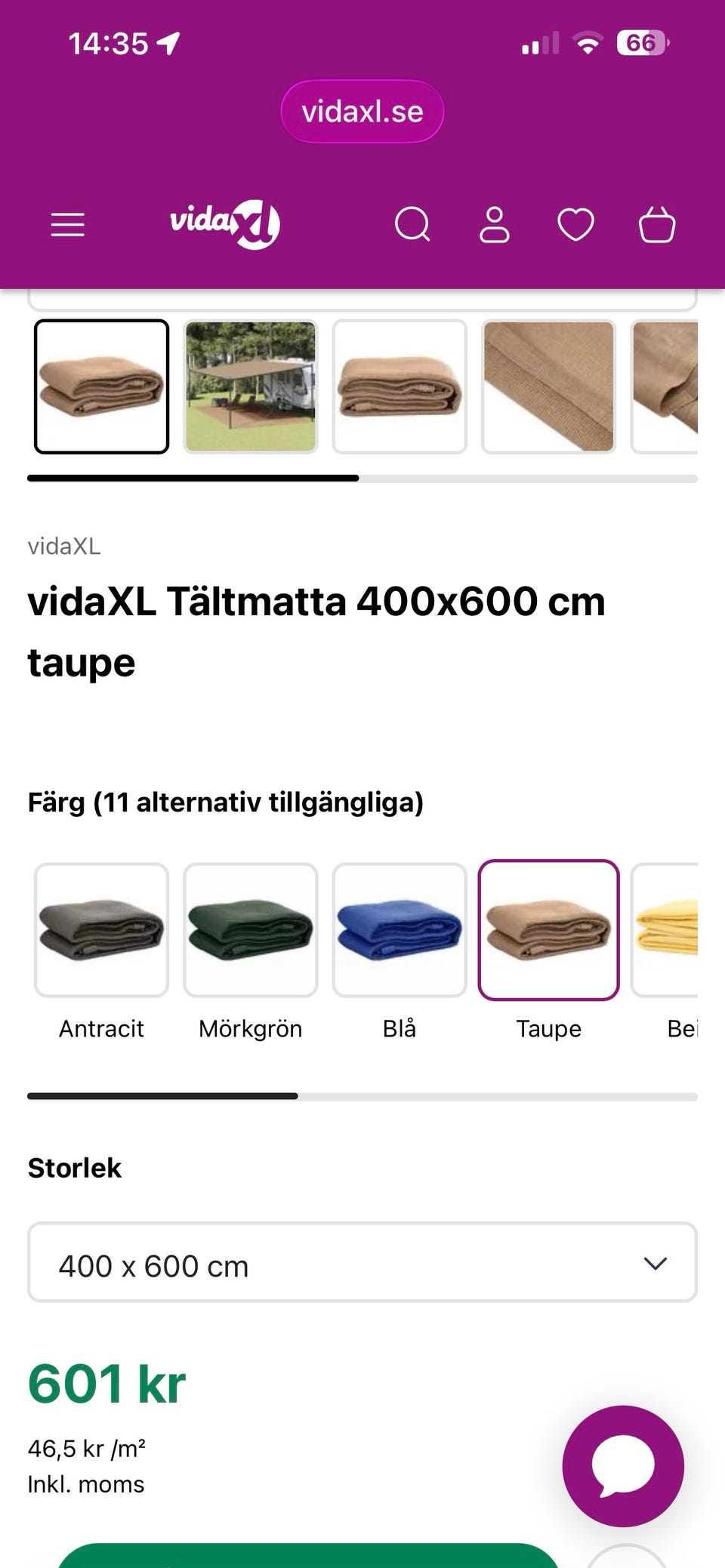Open the hamburger menu
This screenshot has height=1568, width=725.
point(67,224)
